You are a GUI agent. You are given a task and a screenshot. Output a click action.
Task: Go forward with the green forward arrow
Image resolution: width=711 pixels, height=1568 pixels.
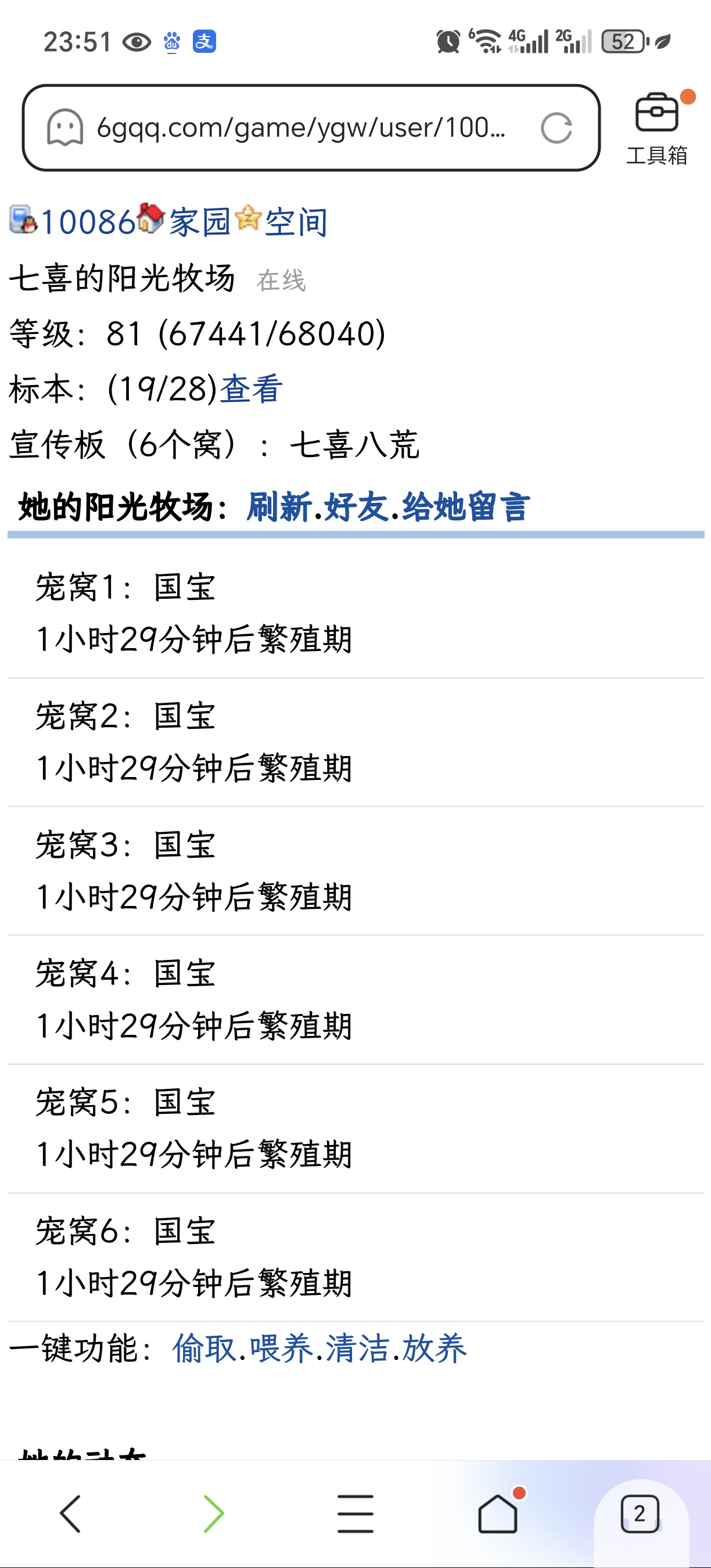214,1513
